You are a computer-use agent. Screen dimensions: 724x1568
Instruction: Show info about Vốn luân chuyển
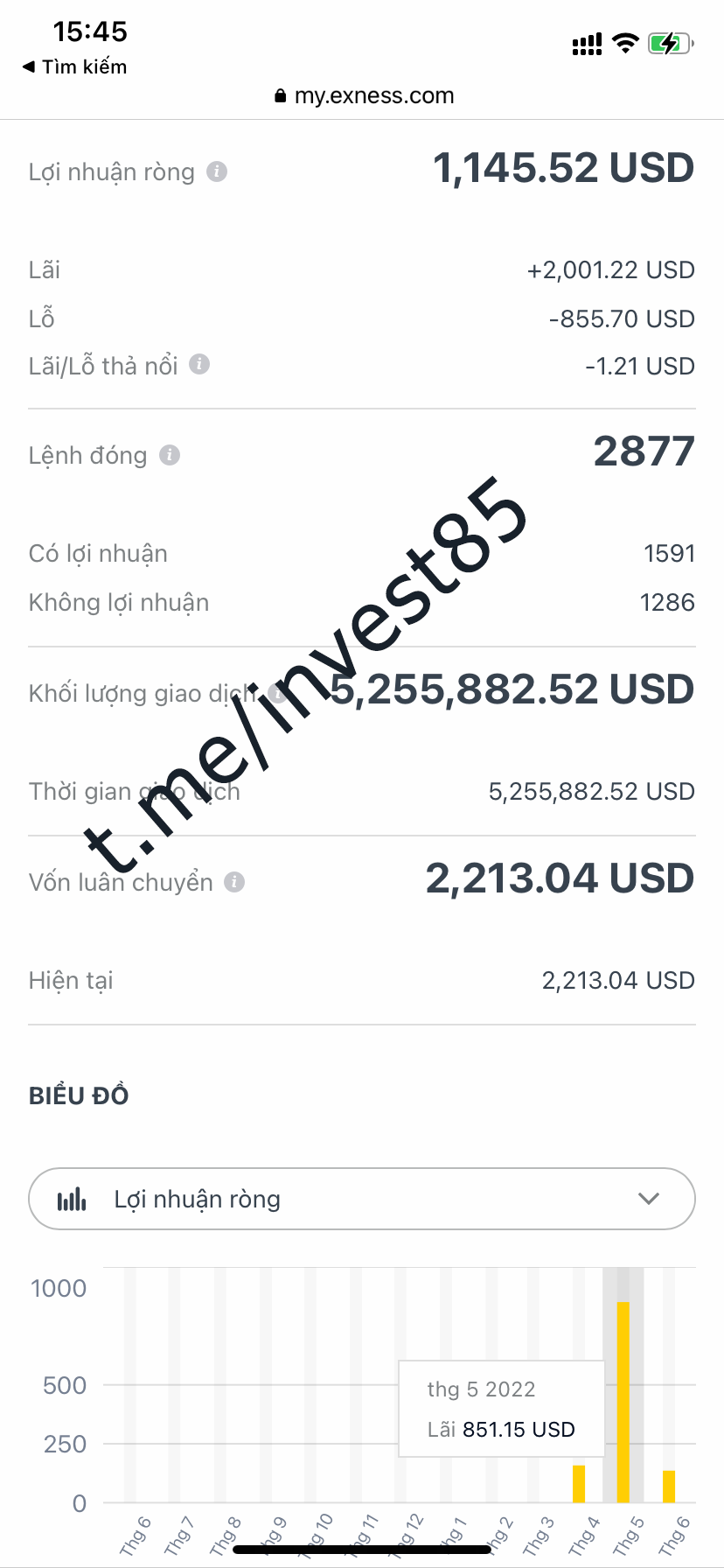(x=233, y=881)
